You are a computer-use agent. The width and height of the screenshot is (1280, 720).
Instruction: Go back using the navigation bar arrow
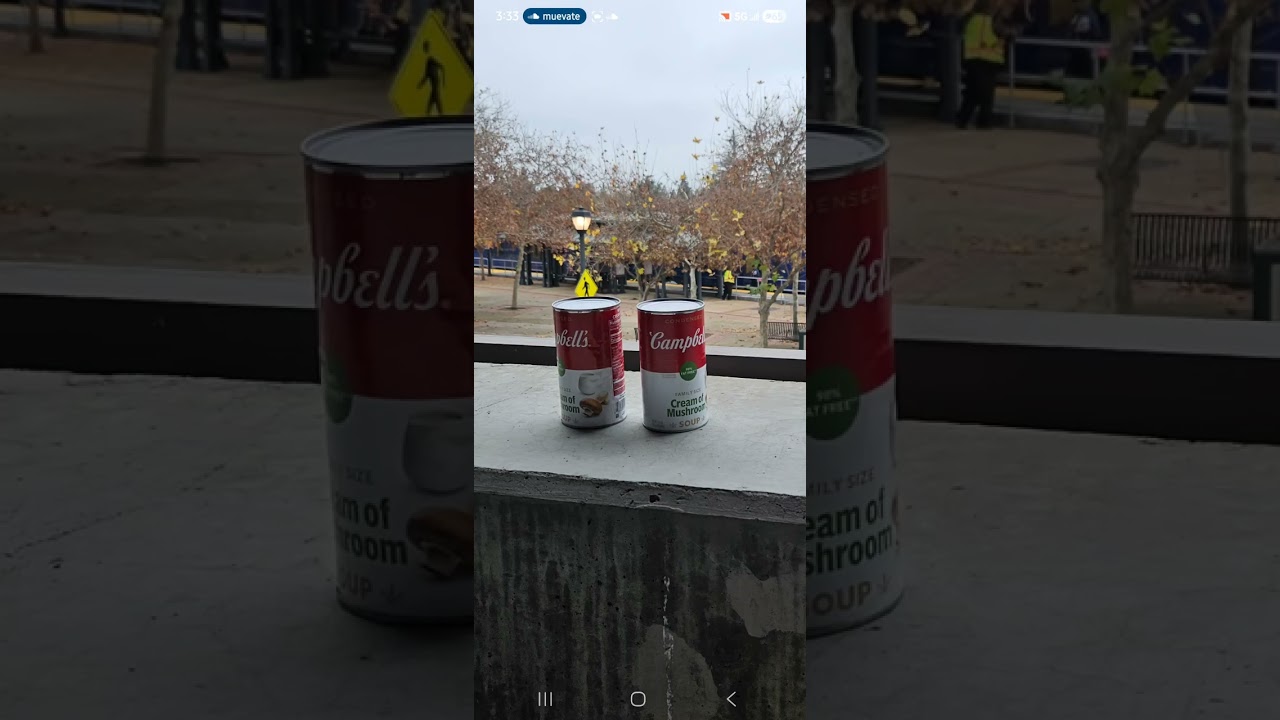pos(731,699)
